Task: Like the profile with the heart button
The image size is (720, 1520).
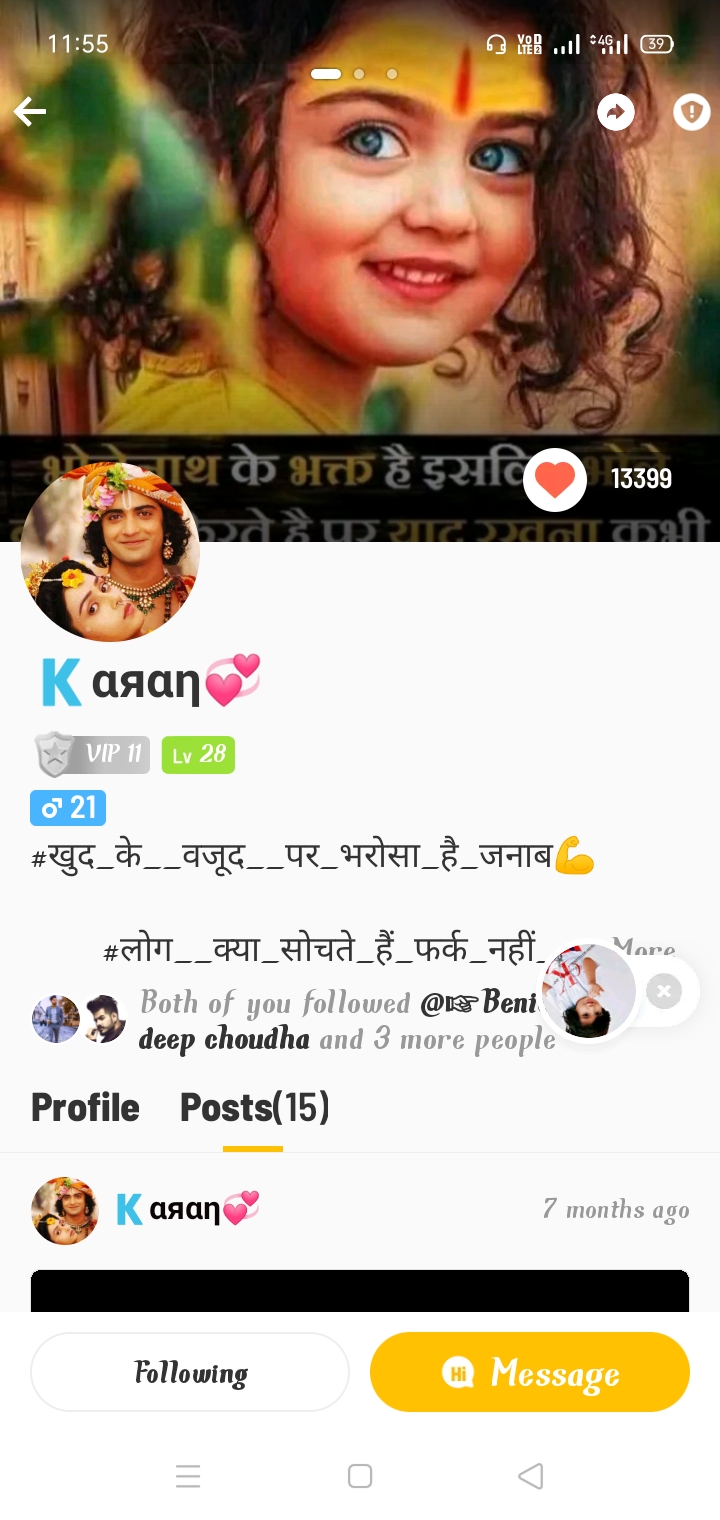Action: 556,479
